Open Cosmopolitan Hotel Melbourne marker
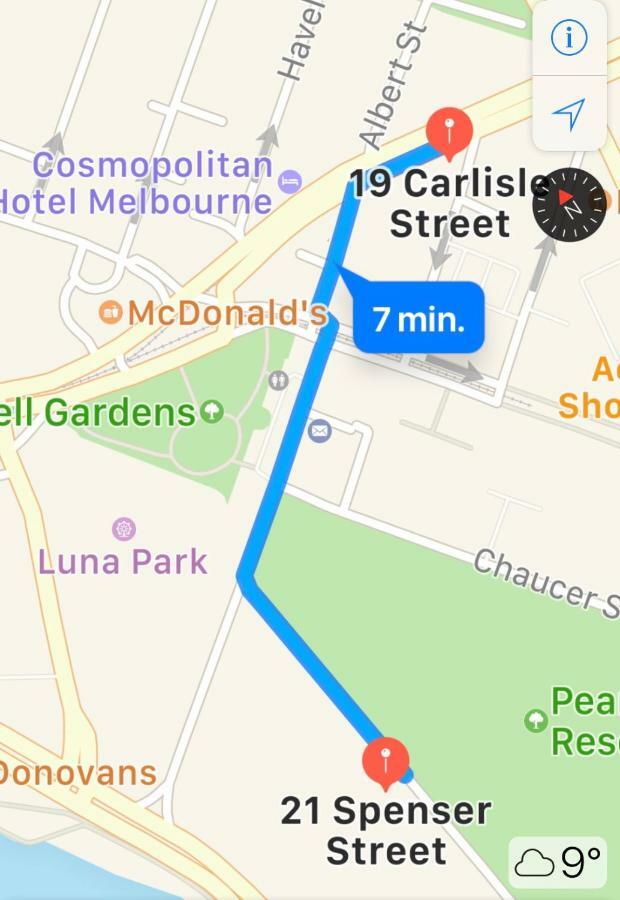Screen dimensions: 620x900 point(290,181)
